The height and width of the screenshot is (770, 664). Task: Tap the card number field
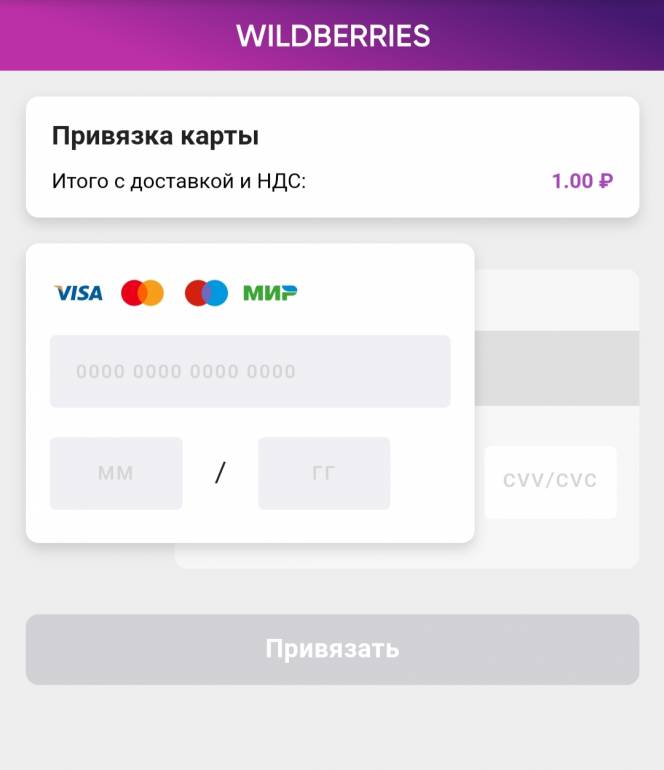coord(250,371)
